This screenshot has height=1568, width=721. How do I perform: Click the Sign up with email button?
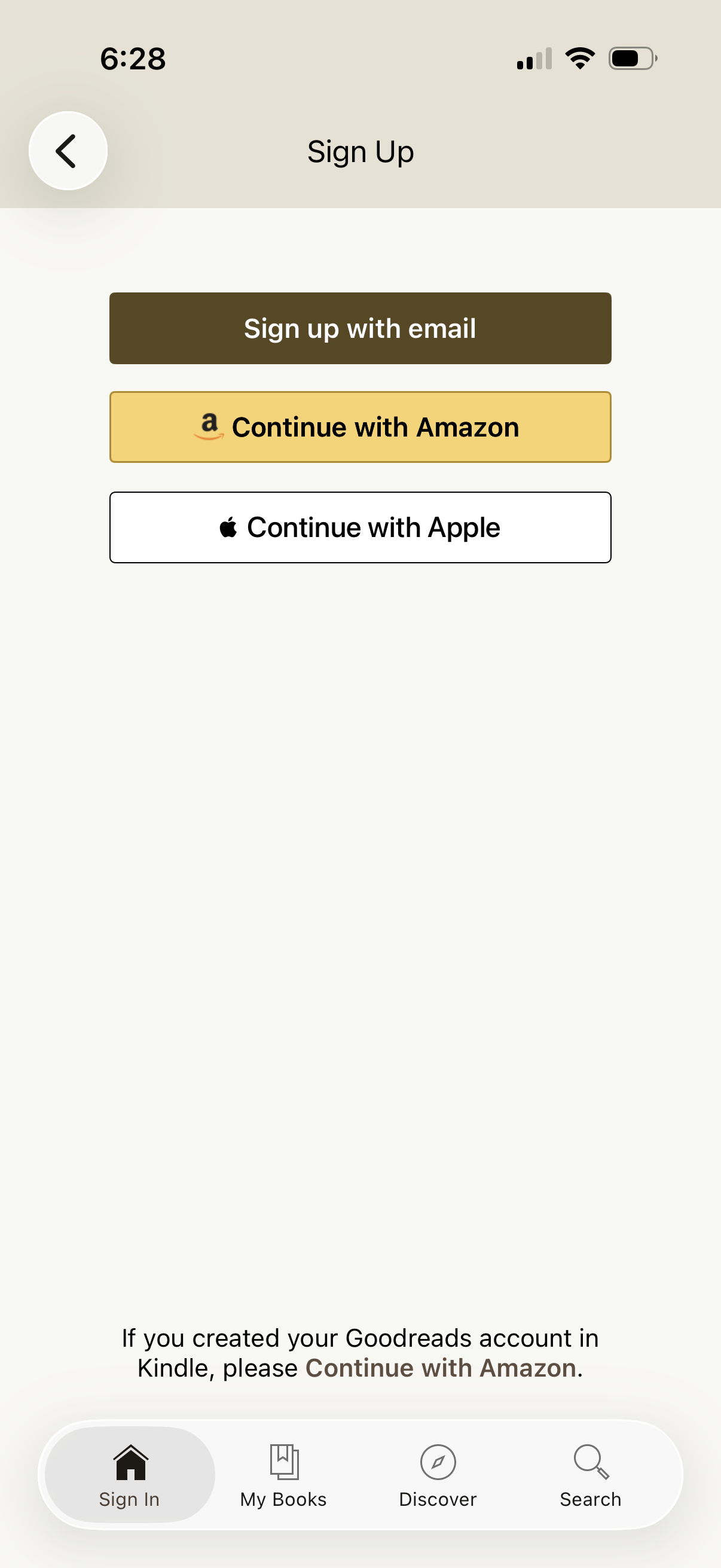coord(360,328)
